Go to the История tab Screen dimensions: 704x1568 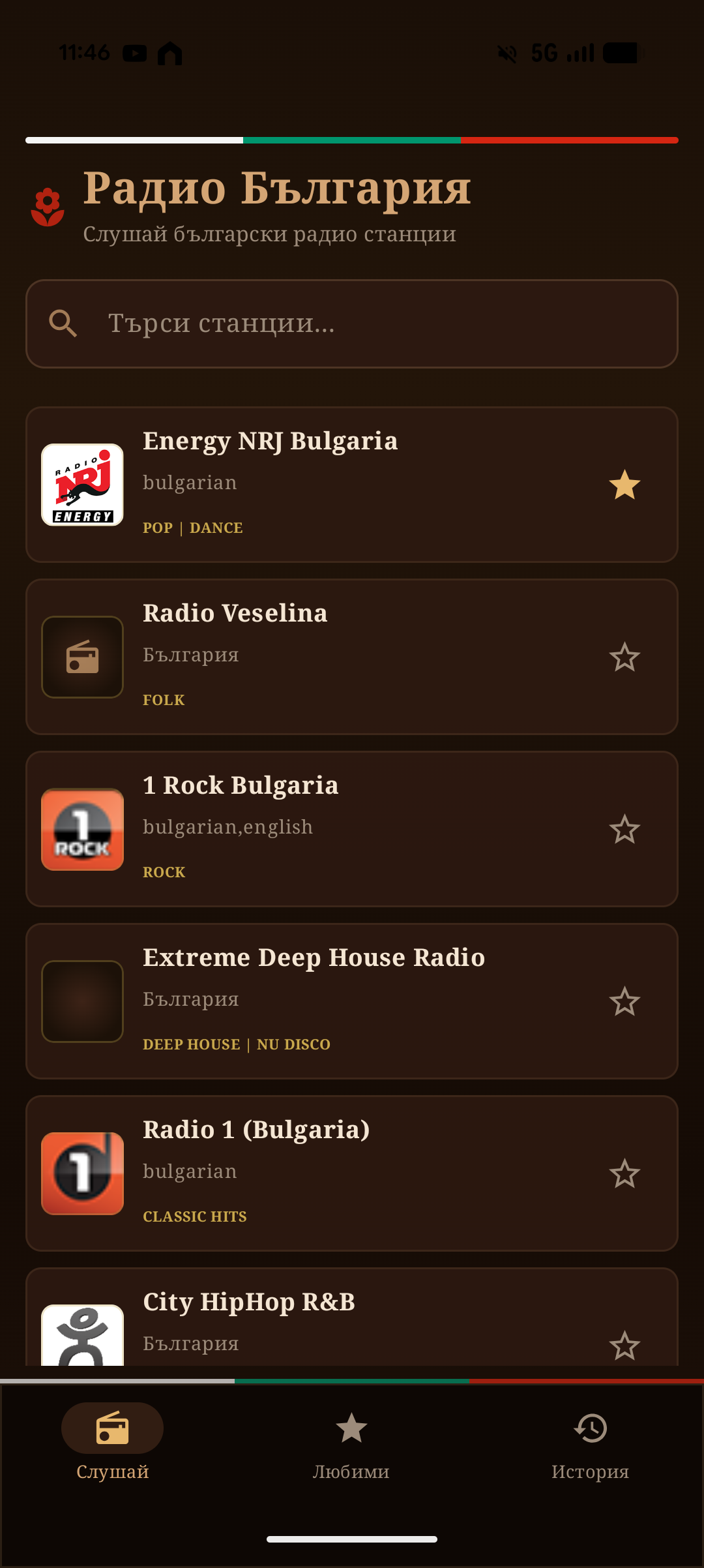(590, 1445)
